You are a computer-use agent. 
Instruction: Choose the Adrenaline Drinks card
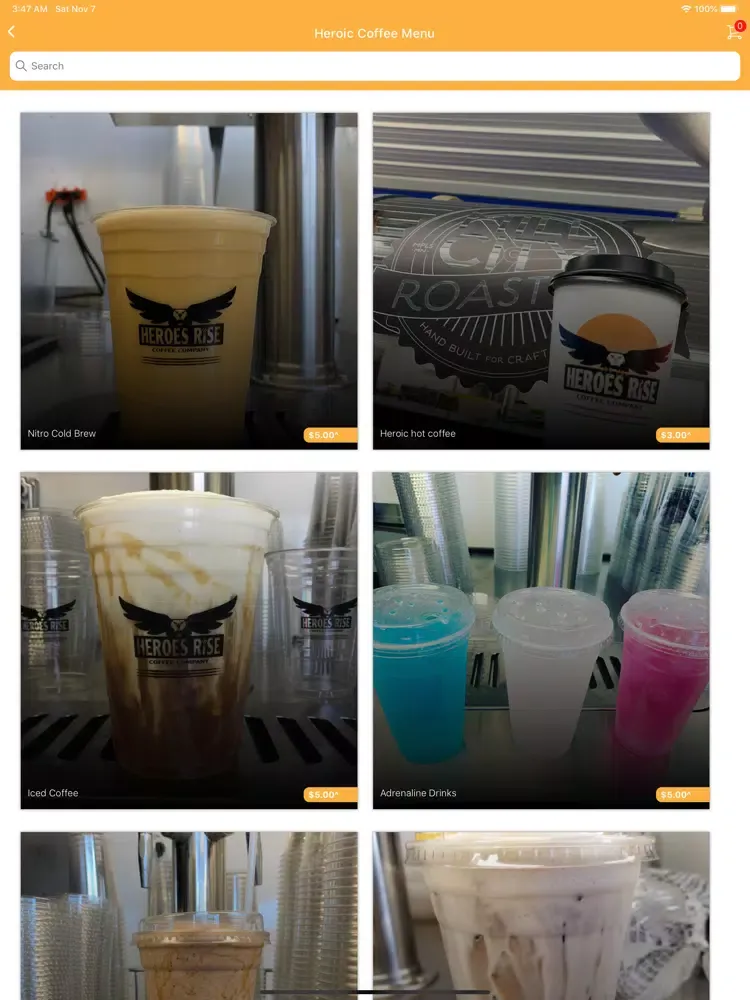pyautogui.click(x=541, y=640)
